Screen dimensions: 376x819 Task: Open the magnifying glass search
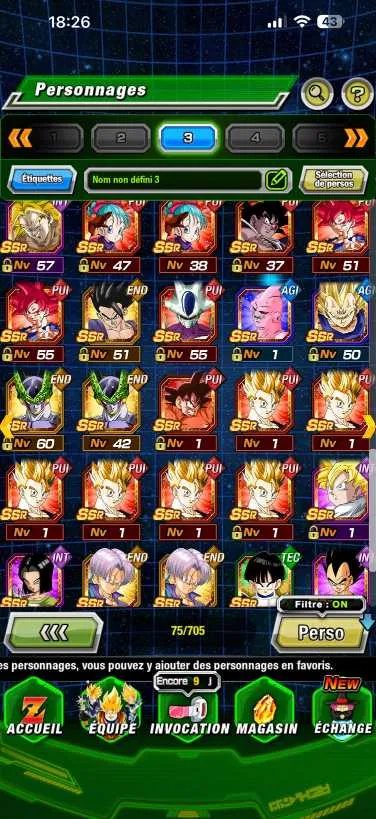[x=318, y=94]
